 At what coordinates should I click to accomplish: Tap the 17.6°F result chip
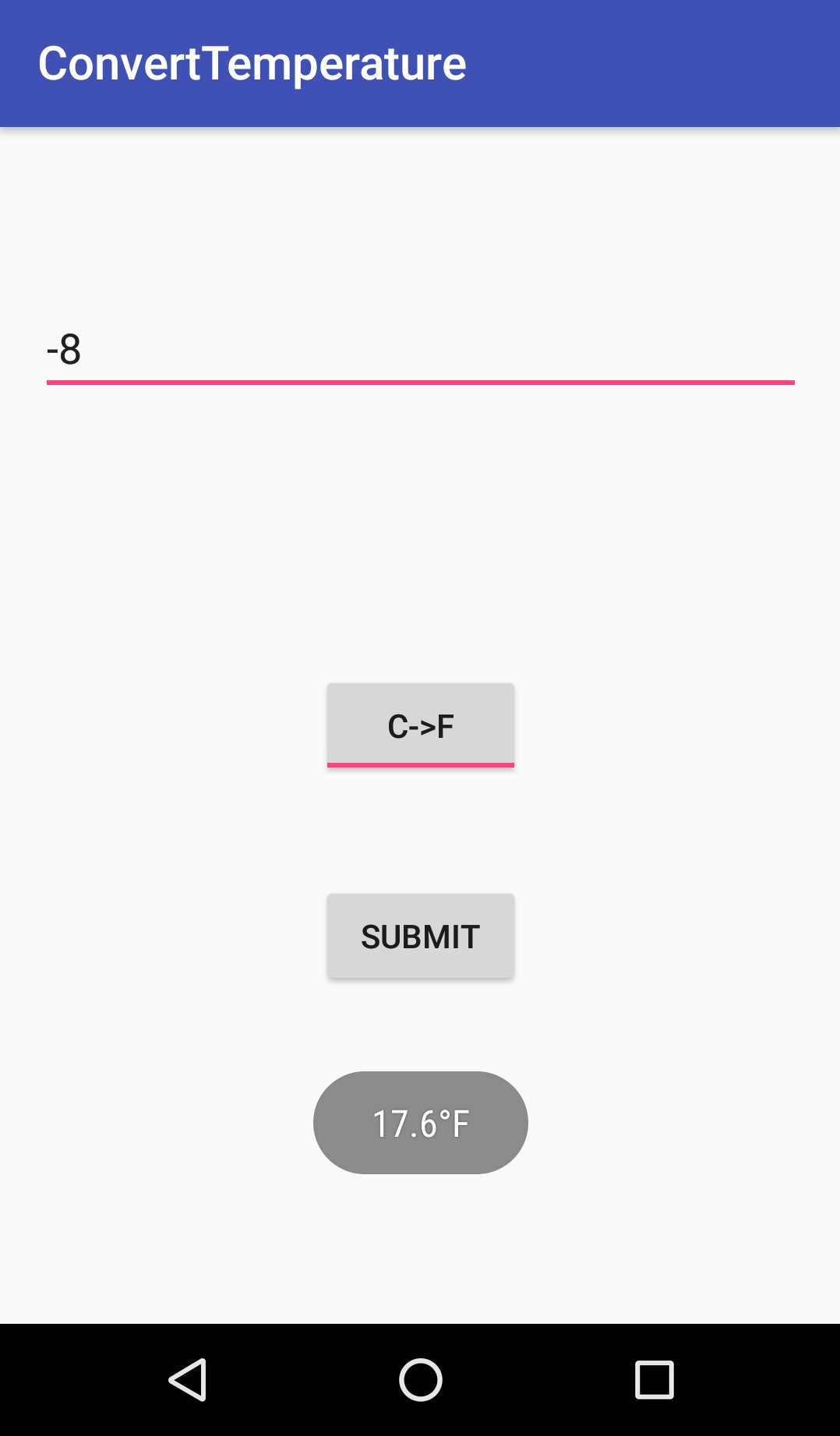(420, 1122)
